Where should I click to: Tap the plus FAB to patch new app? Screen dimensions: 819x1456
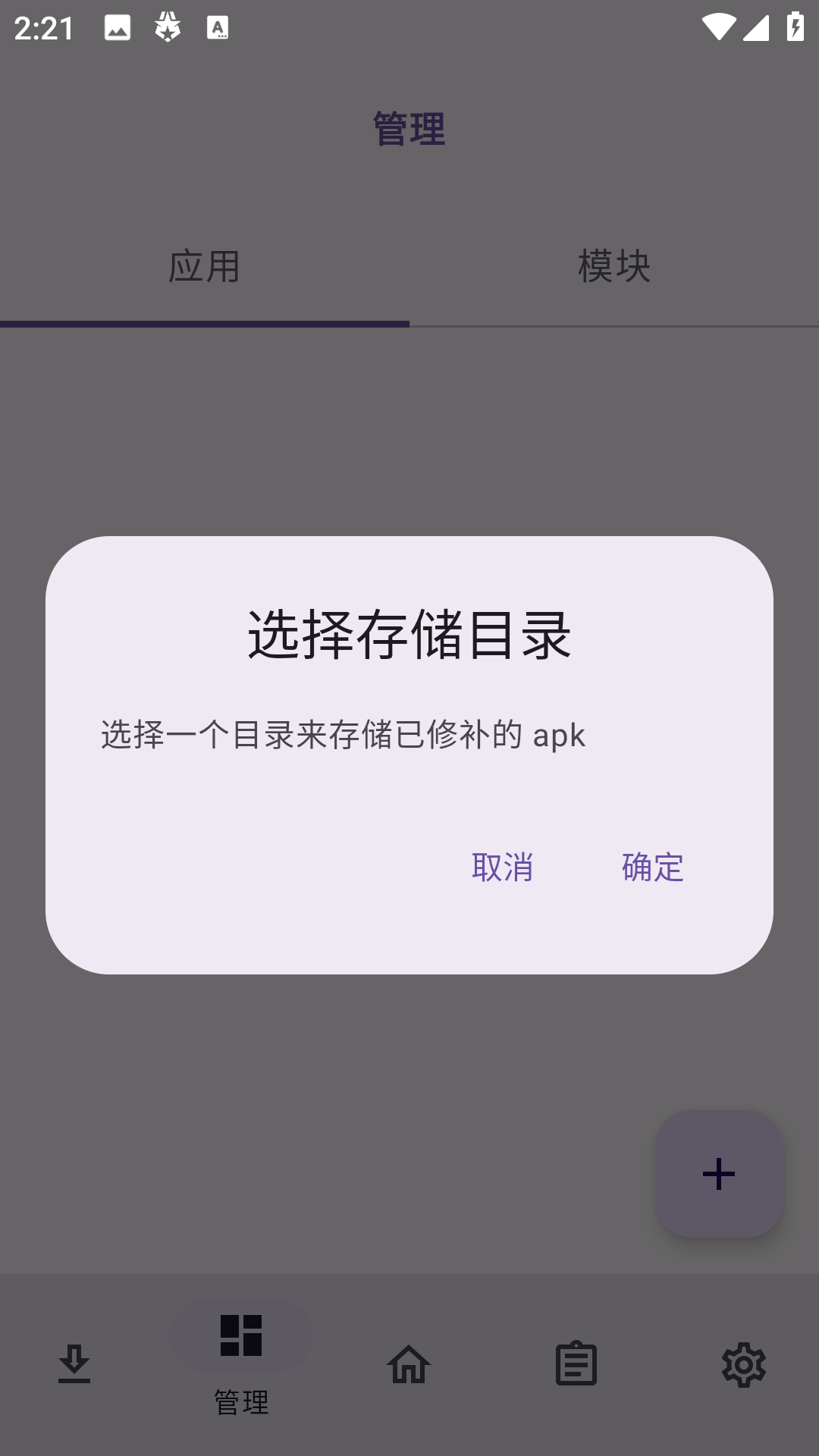718,1174
